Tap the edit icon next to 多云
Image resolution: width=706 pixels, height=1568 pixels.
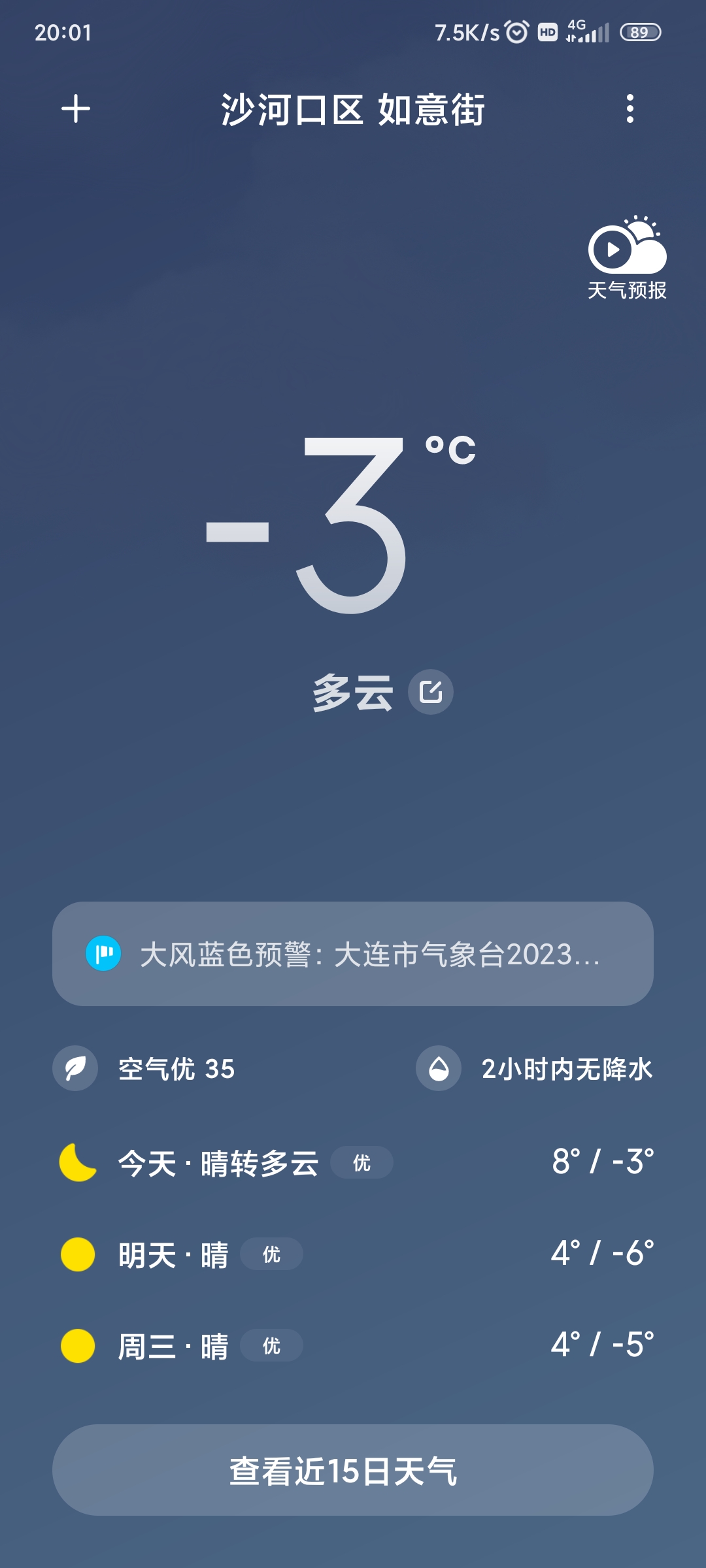tap(431, 692)
